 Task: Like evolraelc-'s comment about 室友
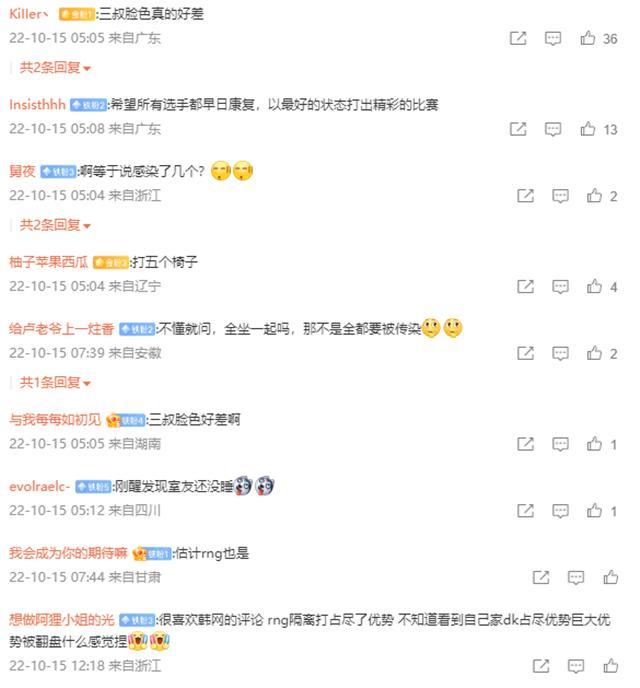tap(595, 511)
